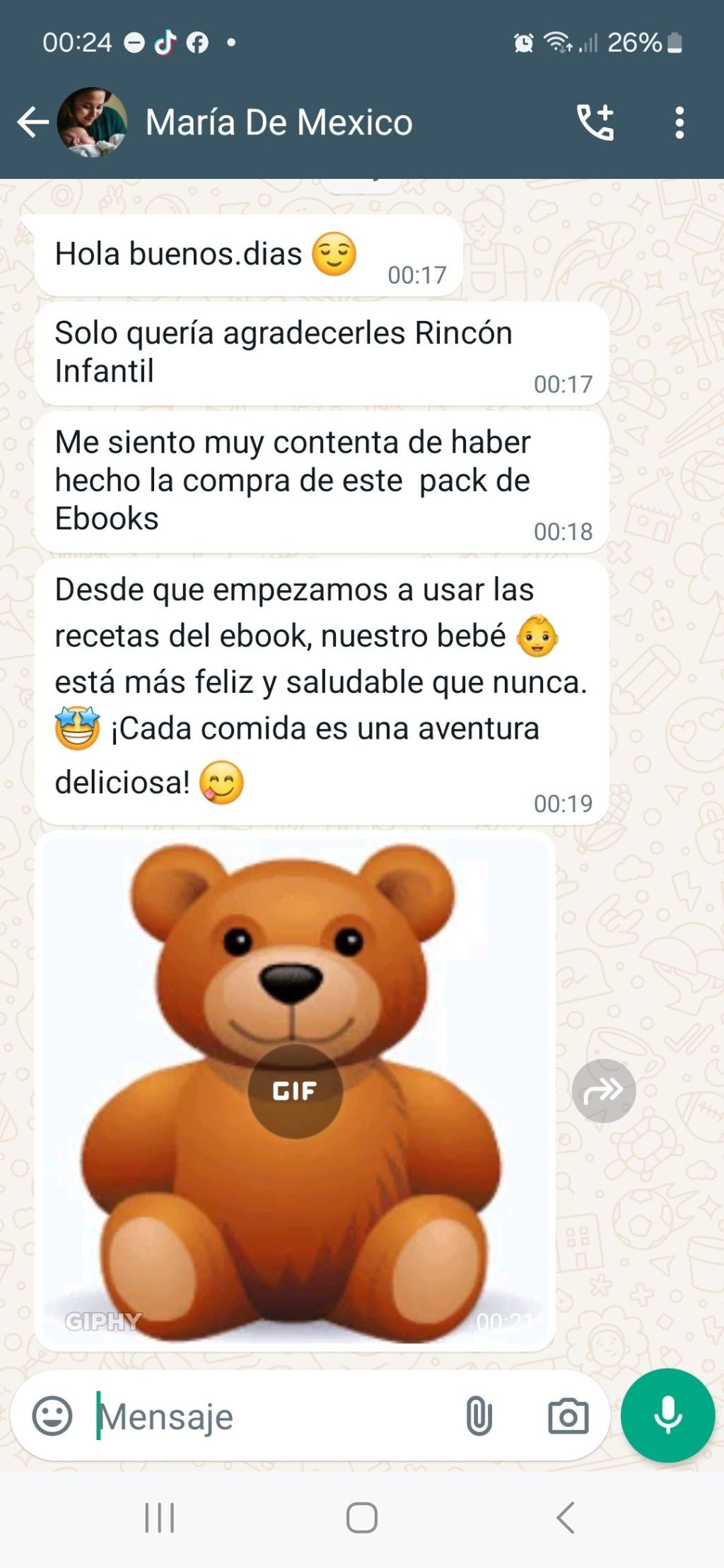Screen dimensions: 724x1568
Task: Open recent apps from navigation bar
Action: [160, 1517]
